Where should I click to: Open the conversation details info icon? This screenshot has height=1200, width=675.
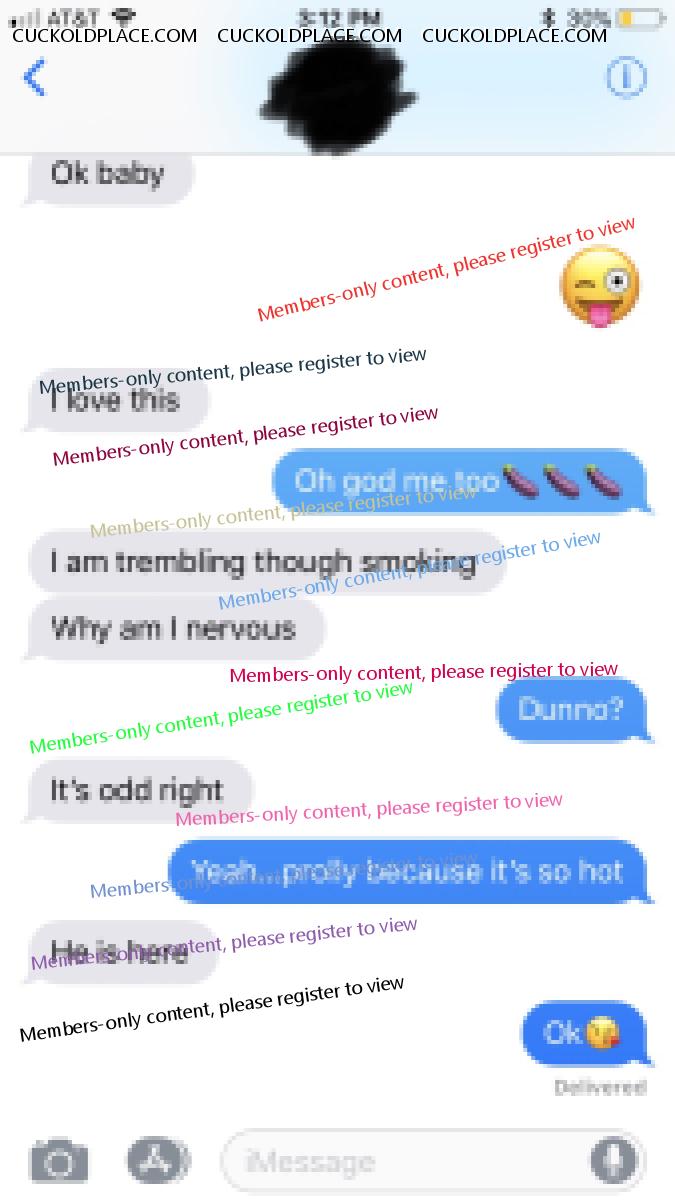[x=626, y=78]
